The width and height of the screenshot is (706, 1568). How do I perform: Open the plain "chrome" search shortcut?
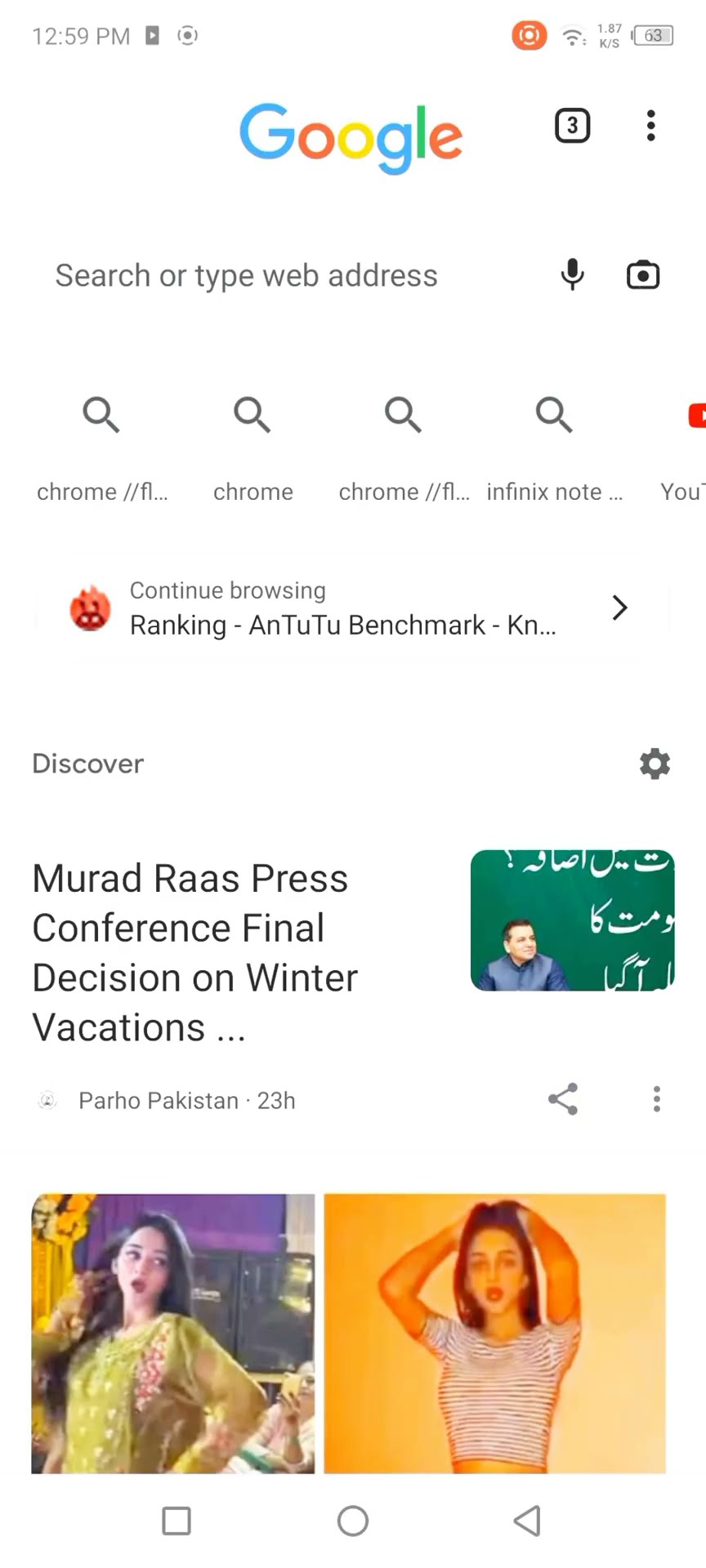252,445
